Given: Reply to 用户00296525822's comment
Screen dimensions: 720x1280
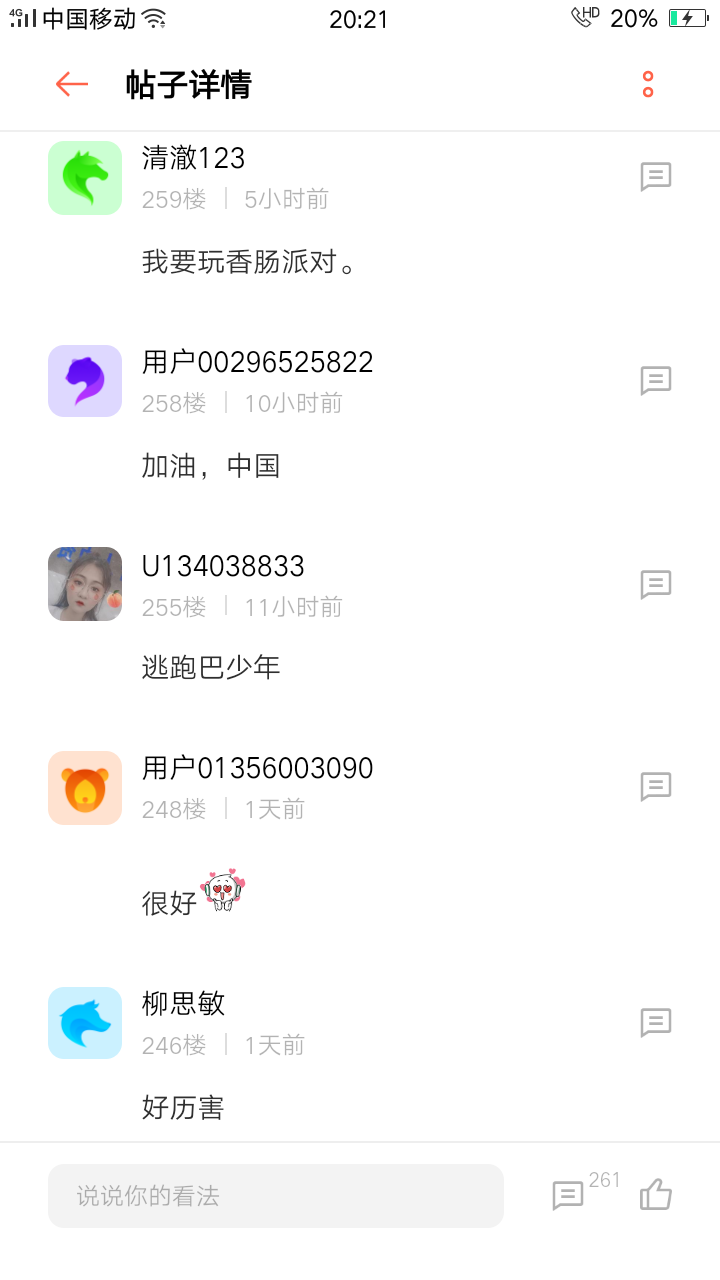Looking at the screenshot, I should 655,381.
